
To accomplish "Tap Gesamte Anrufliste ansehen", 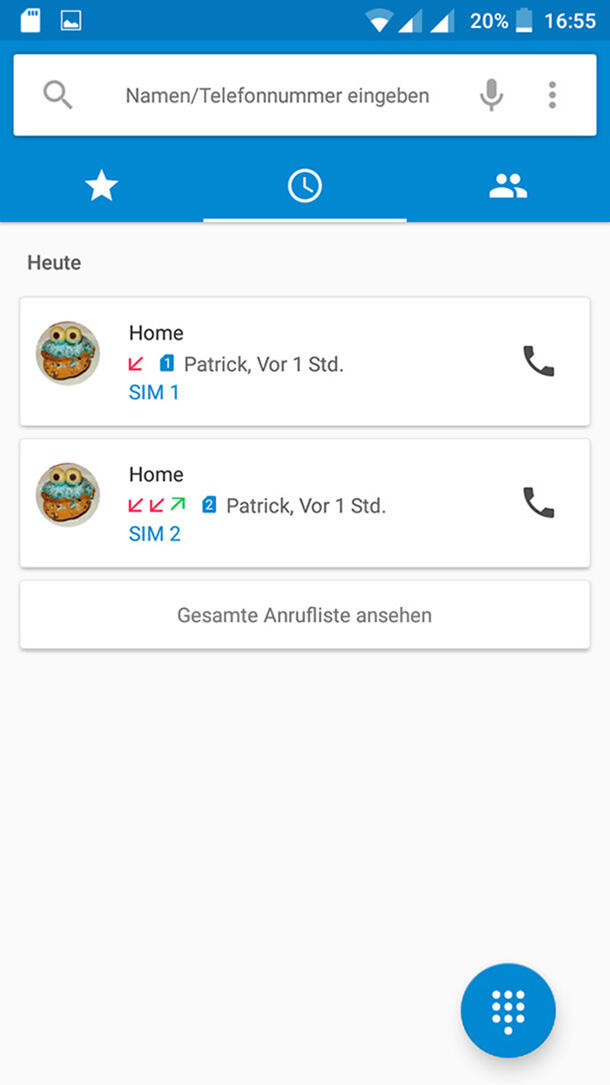I will coord(305,615).
